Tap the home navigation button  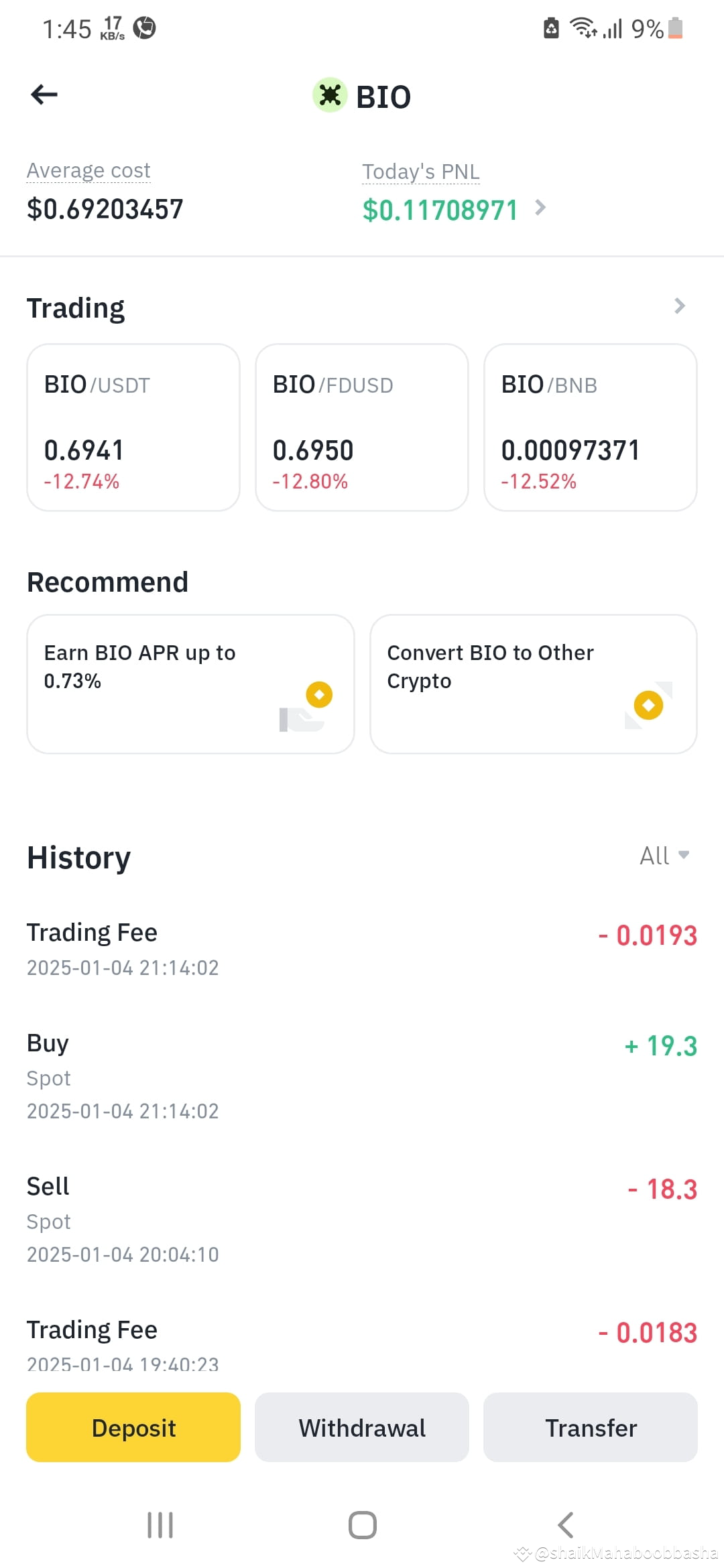pyautogui.click(x=361, y=1526)
